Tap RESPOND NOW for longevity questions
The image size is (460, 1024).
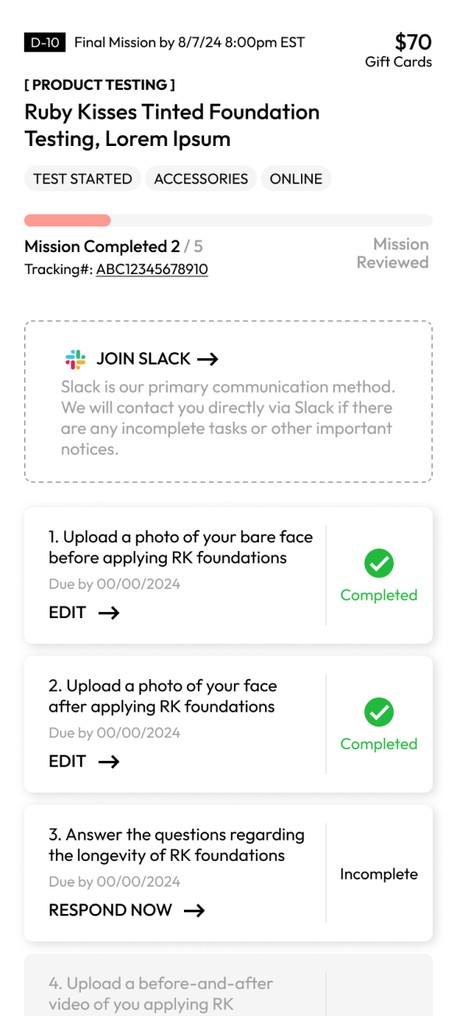coord(127,910)
